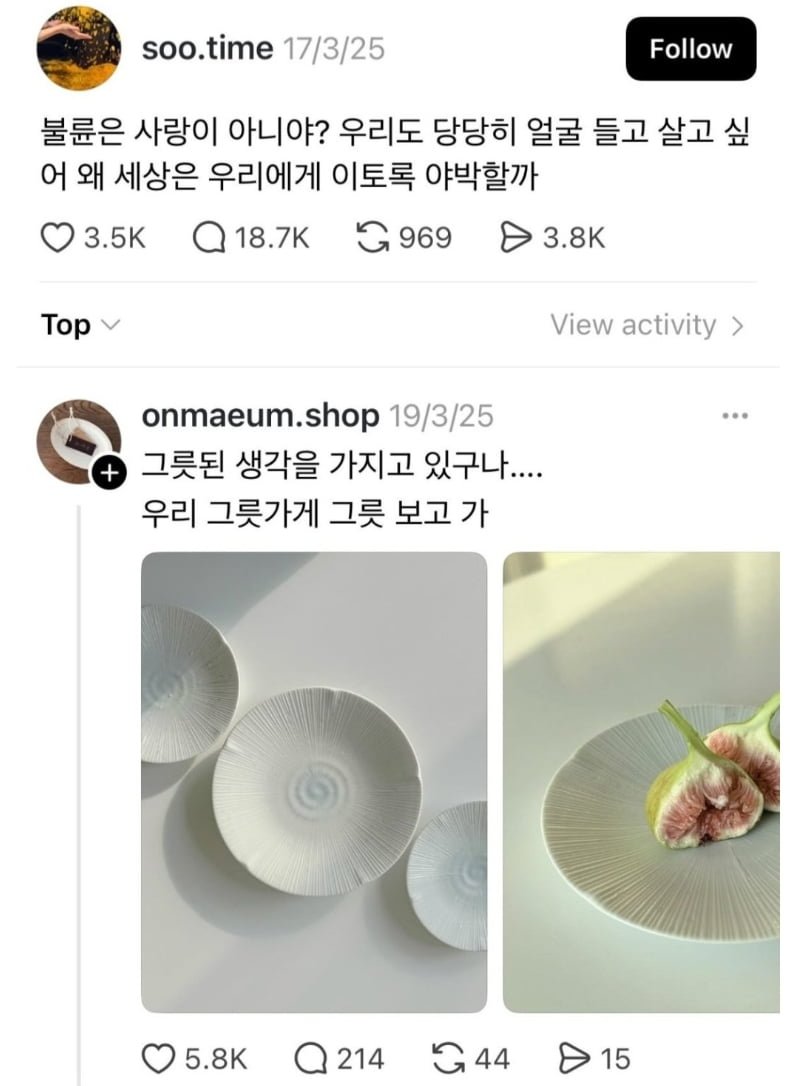Open the onmaeum.shop username
790x1086 pixels.
tap(261, 416)
